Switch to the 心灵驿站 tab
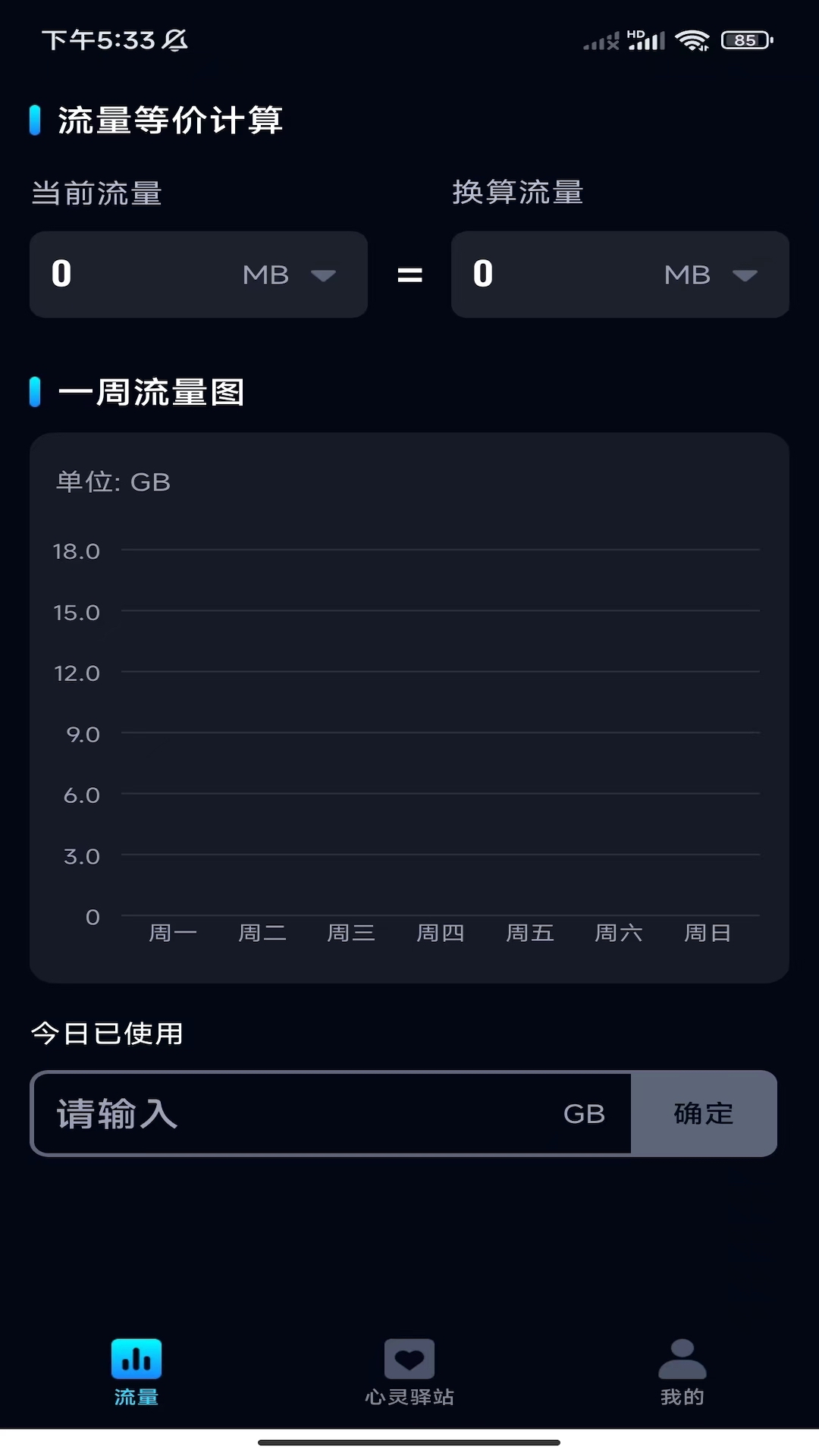Viewport: 819px width, 1456px height. pyautogui.click(x=409, y=1373)
